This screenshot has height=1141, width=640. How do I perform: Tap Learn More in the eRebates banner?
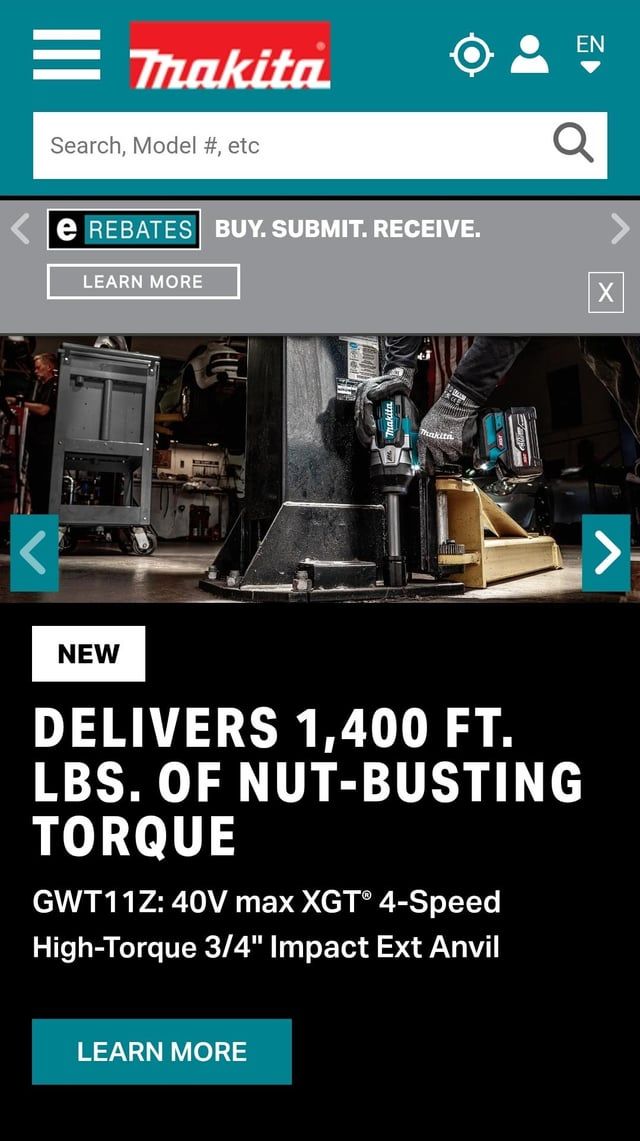pyautogui.click(x=143, y=282)
